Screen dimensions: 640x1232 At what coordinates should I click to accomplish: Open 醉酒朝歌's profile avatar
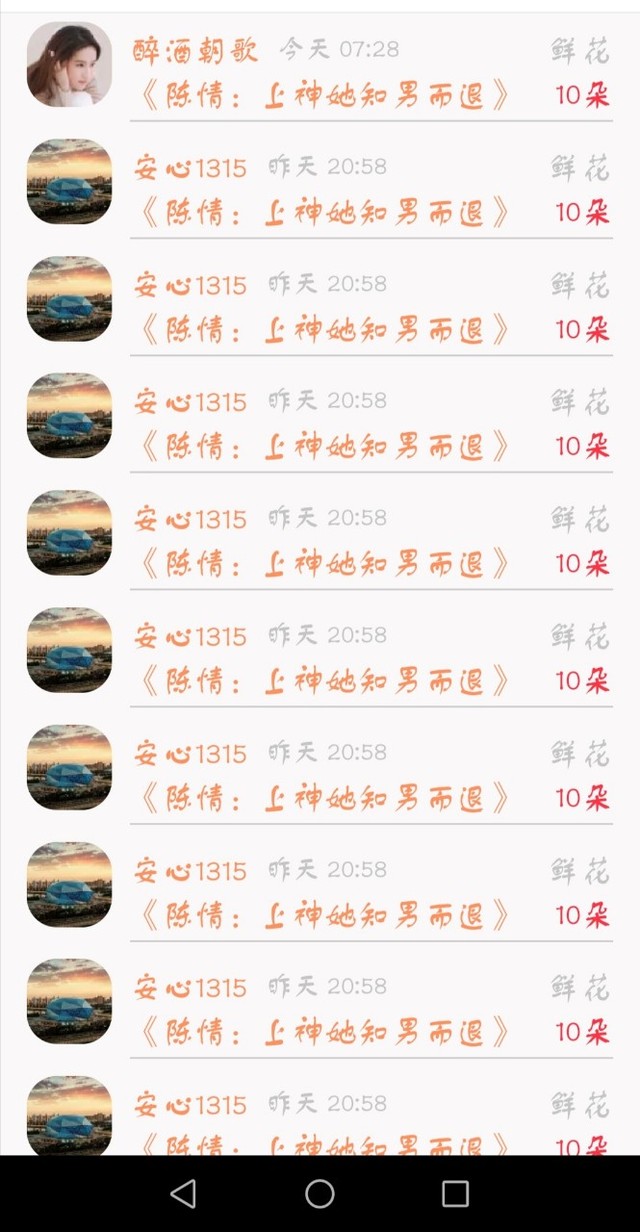pos(69,64)
